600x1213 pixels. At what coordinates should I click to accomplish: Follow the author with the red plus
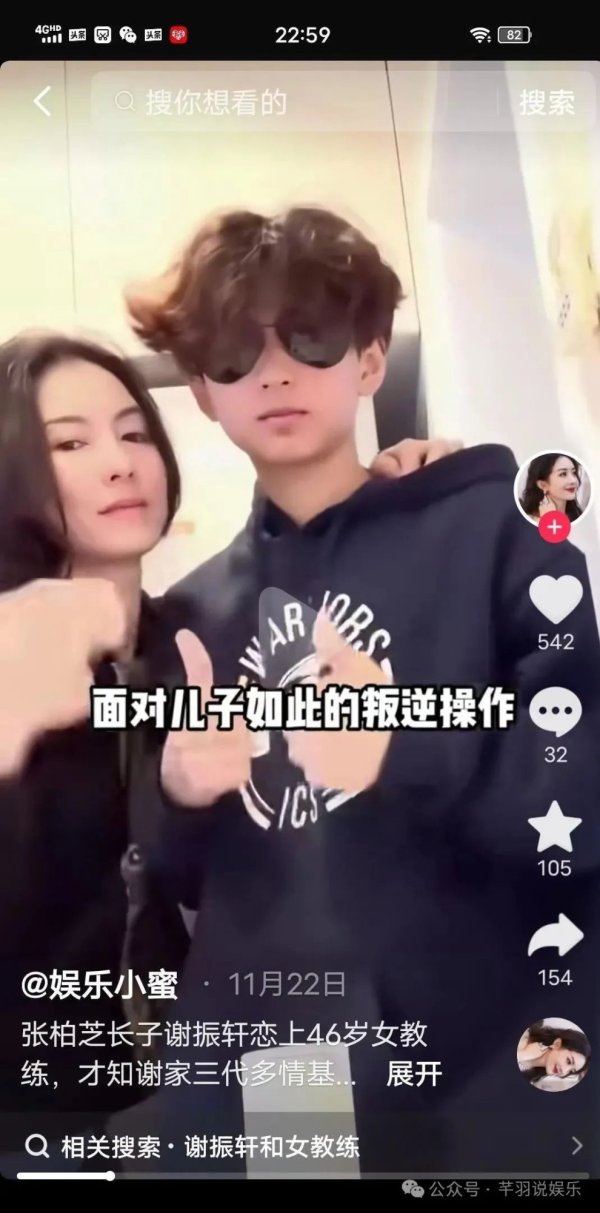point(553,528)
